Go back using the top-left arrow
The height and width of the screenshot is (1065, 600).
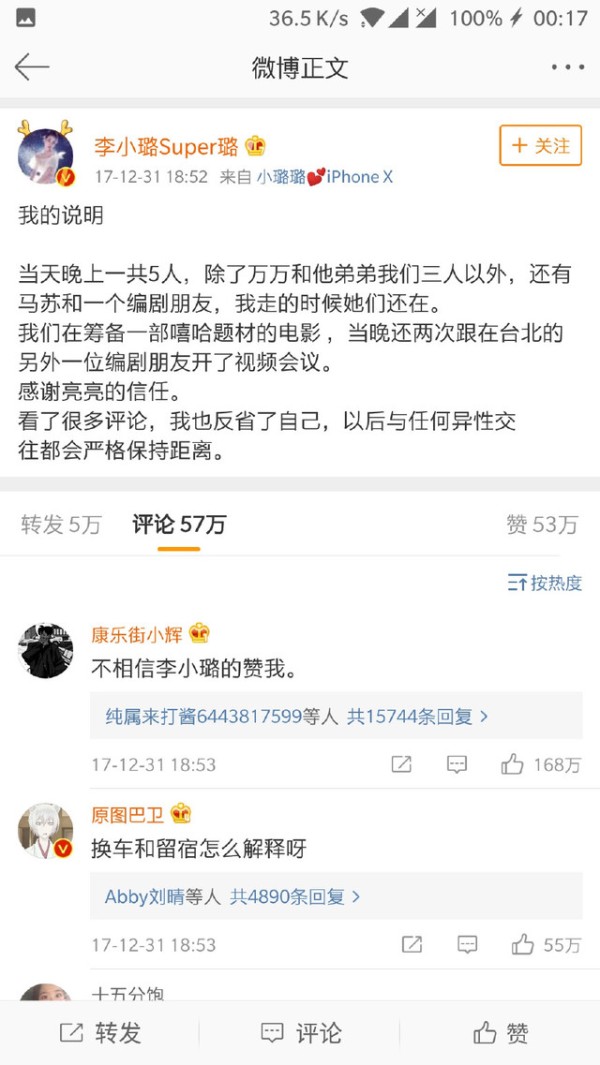(x=32, y=67)
